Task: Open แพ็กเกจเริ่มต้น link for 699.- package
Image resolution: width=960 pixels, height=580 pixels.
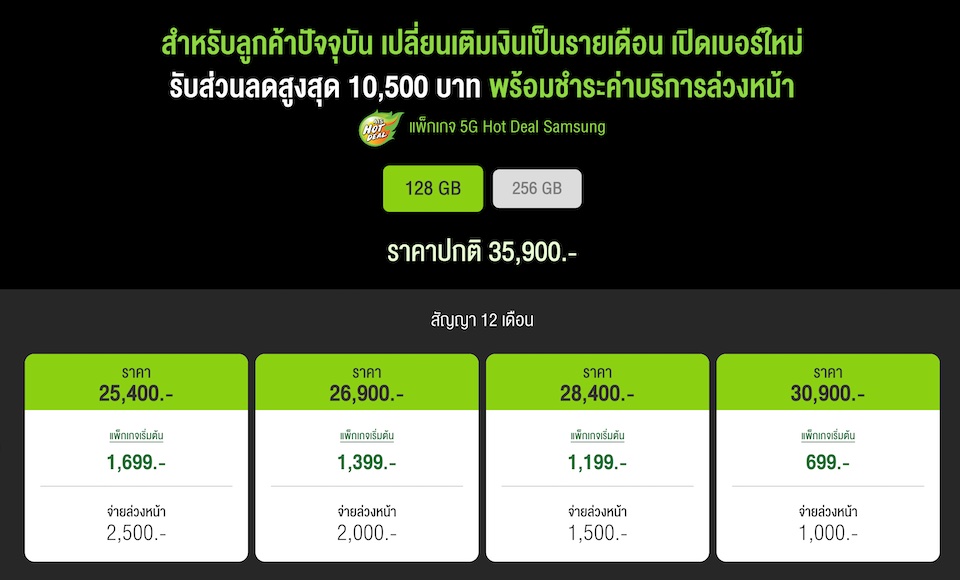Action: (828, 436)
